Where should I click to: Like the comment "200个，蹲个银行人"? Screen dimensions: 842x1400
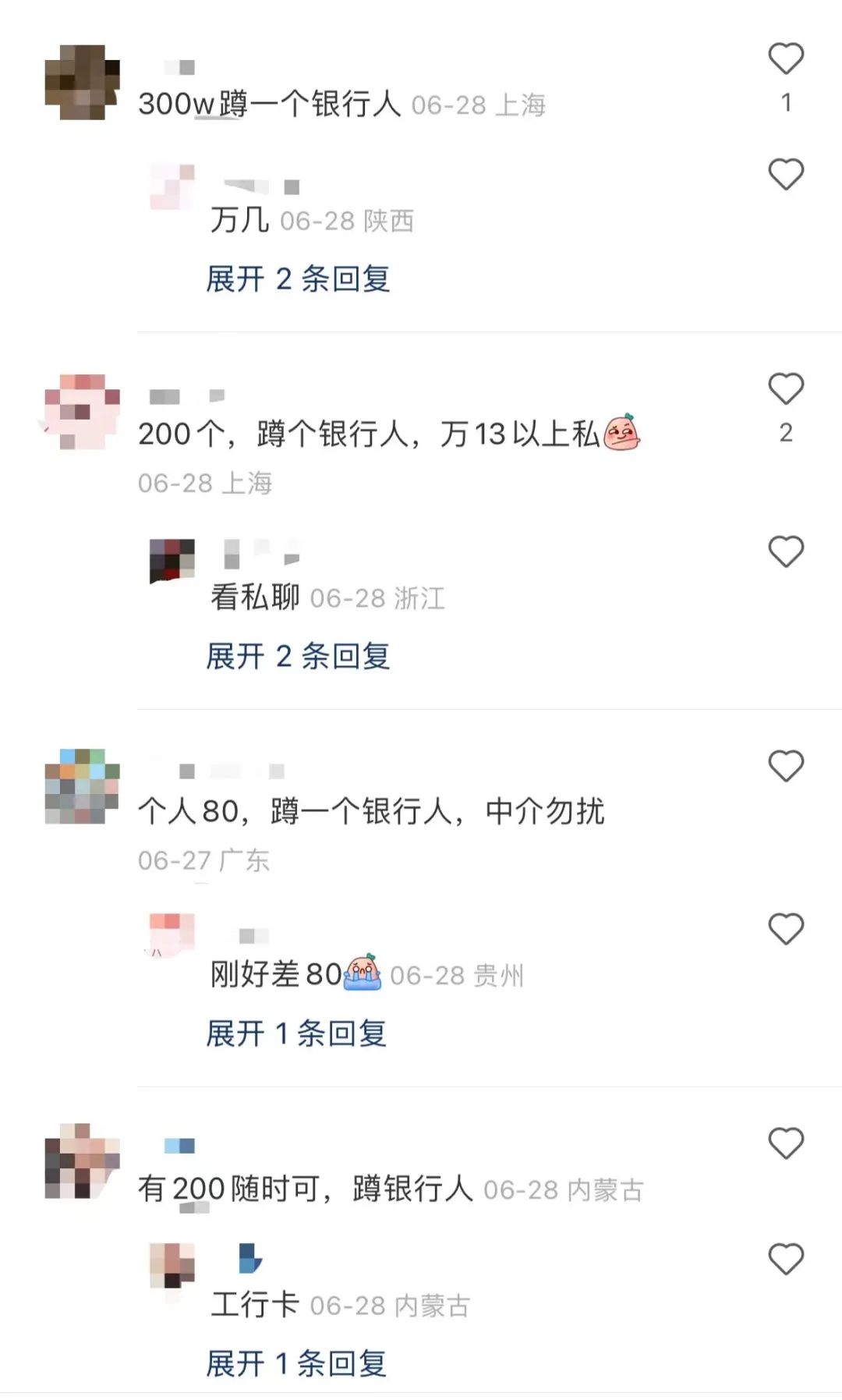(786, 389)
